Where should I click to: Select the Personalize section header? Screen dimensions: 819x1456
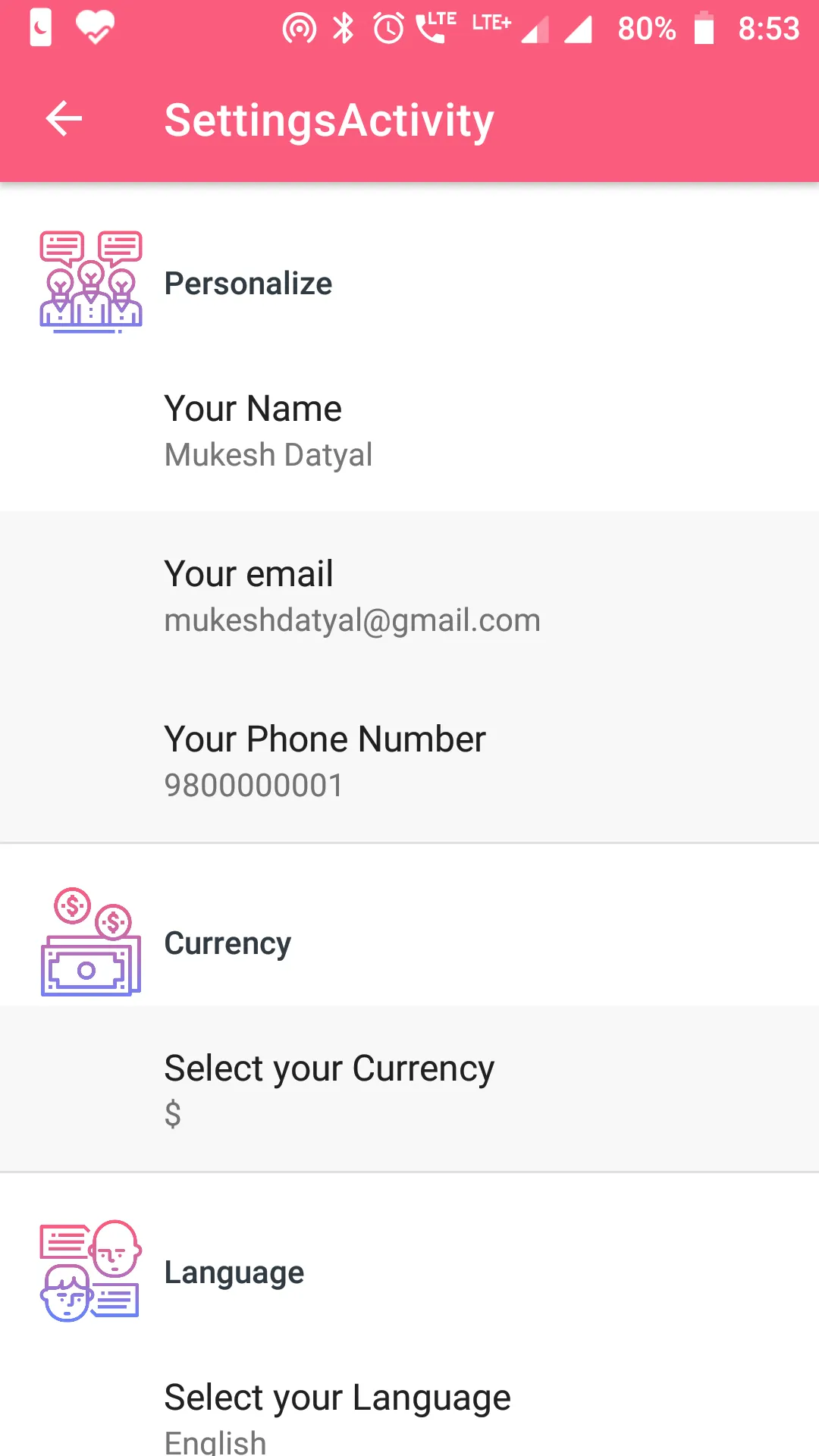[x=248, y=284]
